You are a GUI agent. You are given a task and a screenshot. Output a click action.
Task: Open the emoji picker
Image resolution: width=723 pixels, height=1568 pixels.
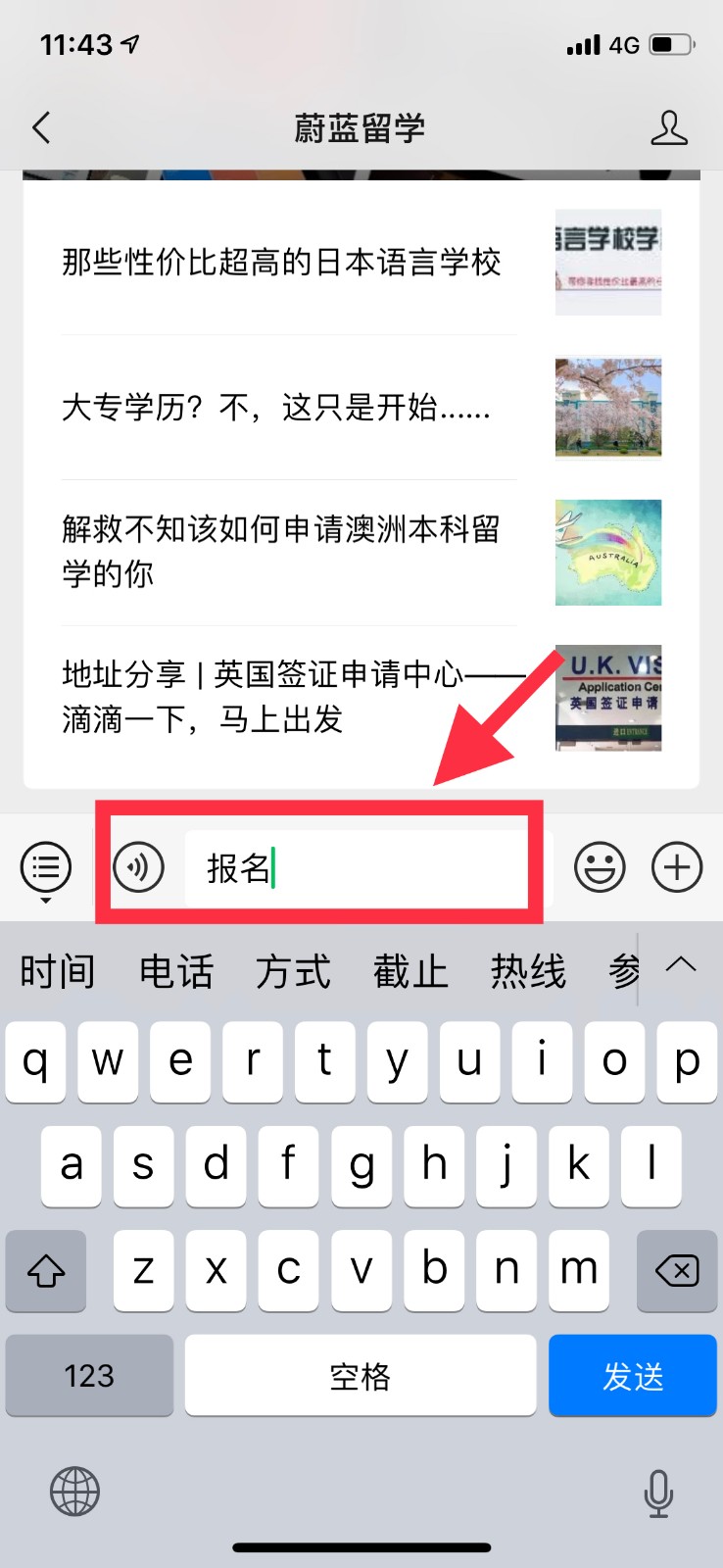point(600,867)
